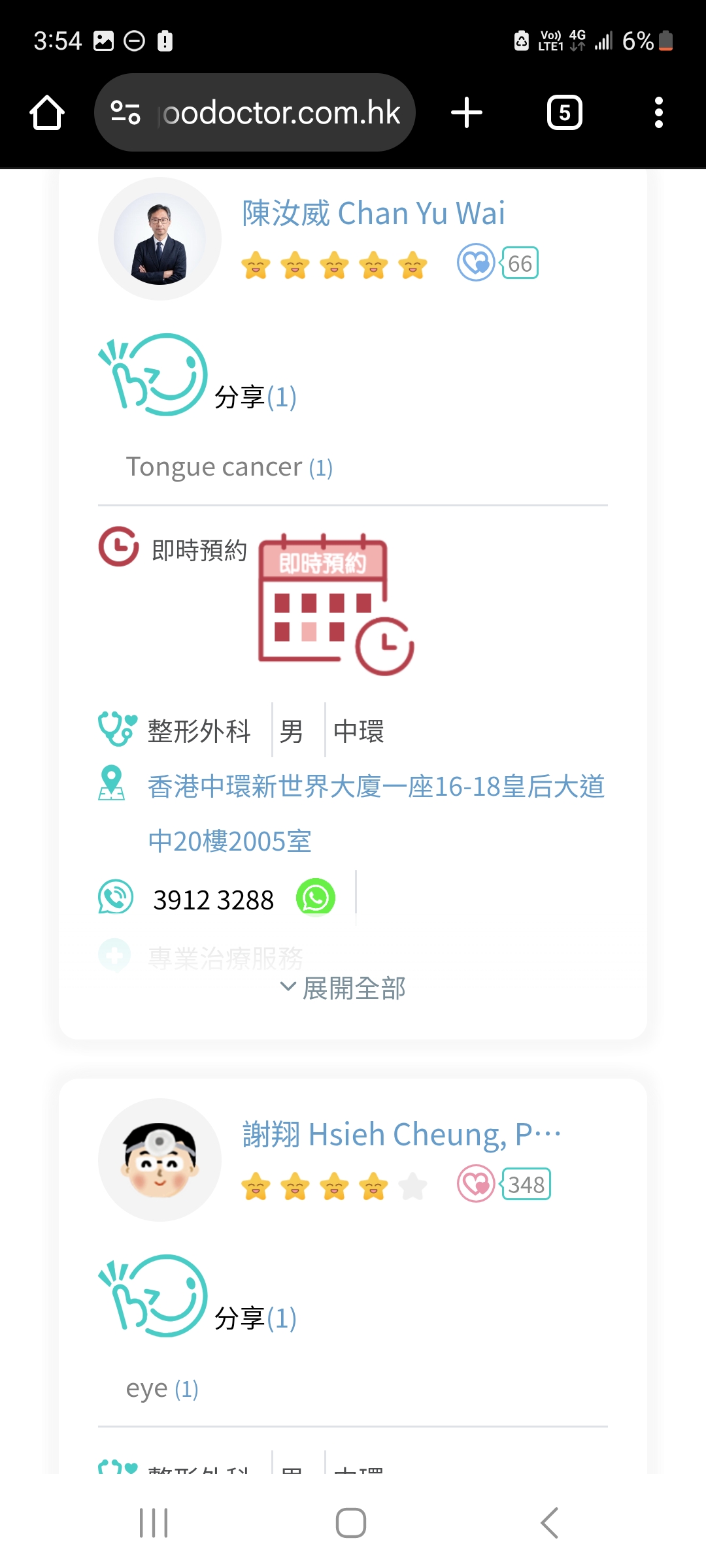Image resolution: width=706 pixels, height=1568 pixels.
Task: Open doctor Chan Yu Wai's profile
Action: (x=373, y=214)
